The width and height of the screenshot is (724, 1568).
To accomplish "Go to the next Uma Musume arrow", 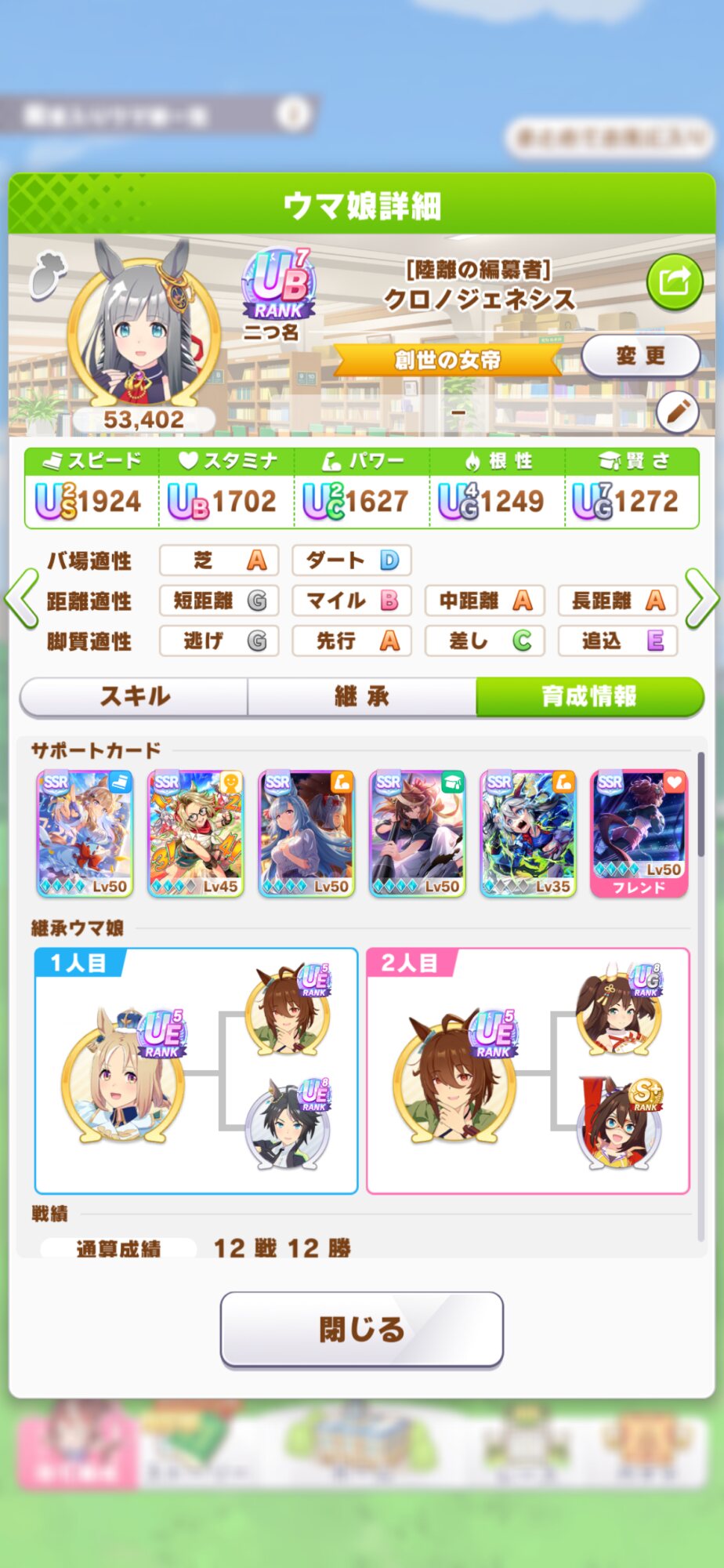I will 702,599.
